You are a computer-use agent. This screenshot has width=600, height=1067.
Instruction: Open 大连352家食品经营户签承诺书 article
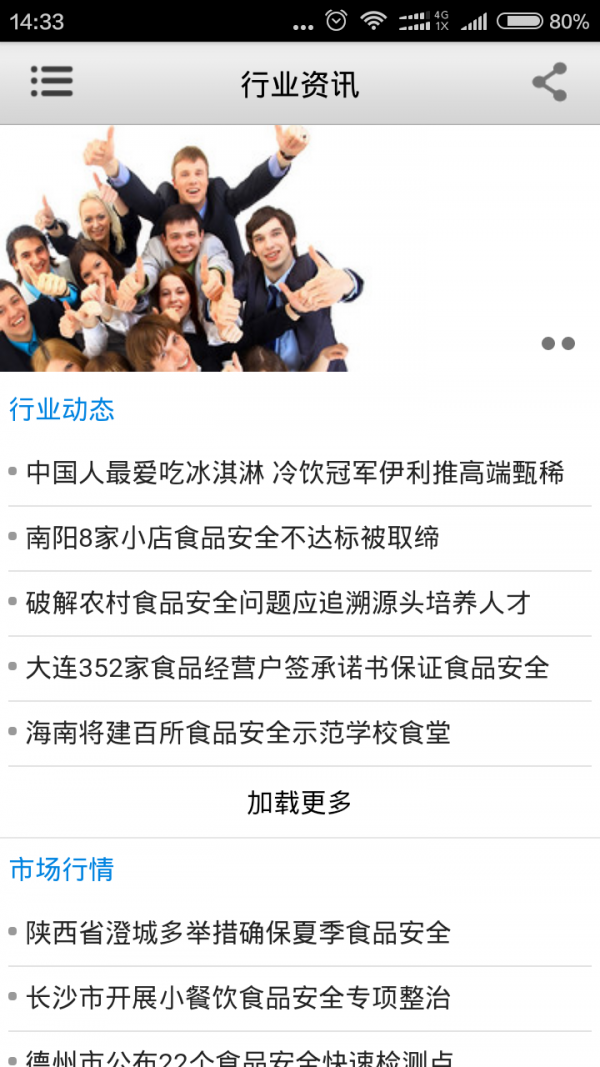point(288,668)
